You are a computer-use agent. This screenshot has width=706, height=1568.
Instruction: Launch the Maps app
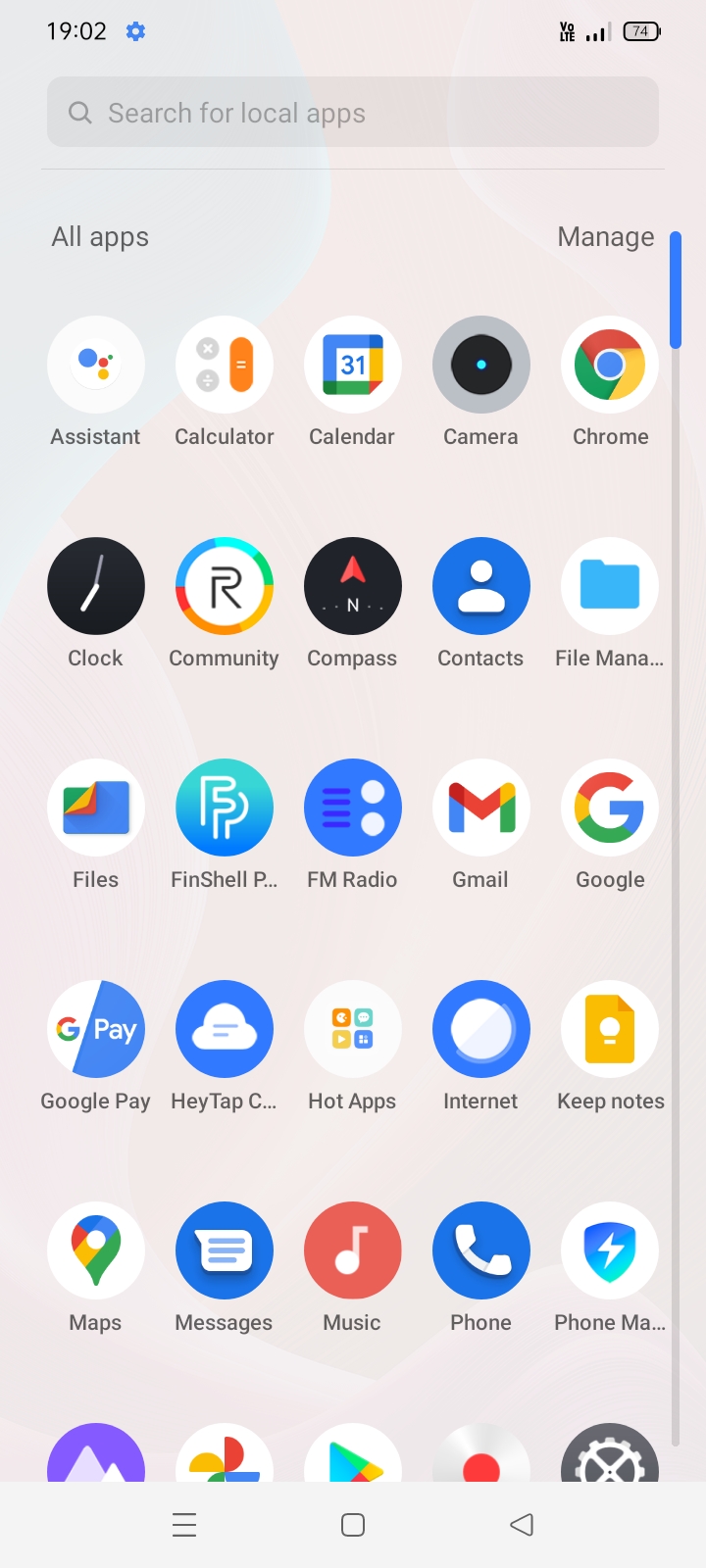tap(96, 1250)
